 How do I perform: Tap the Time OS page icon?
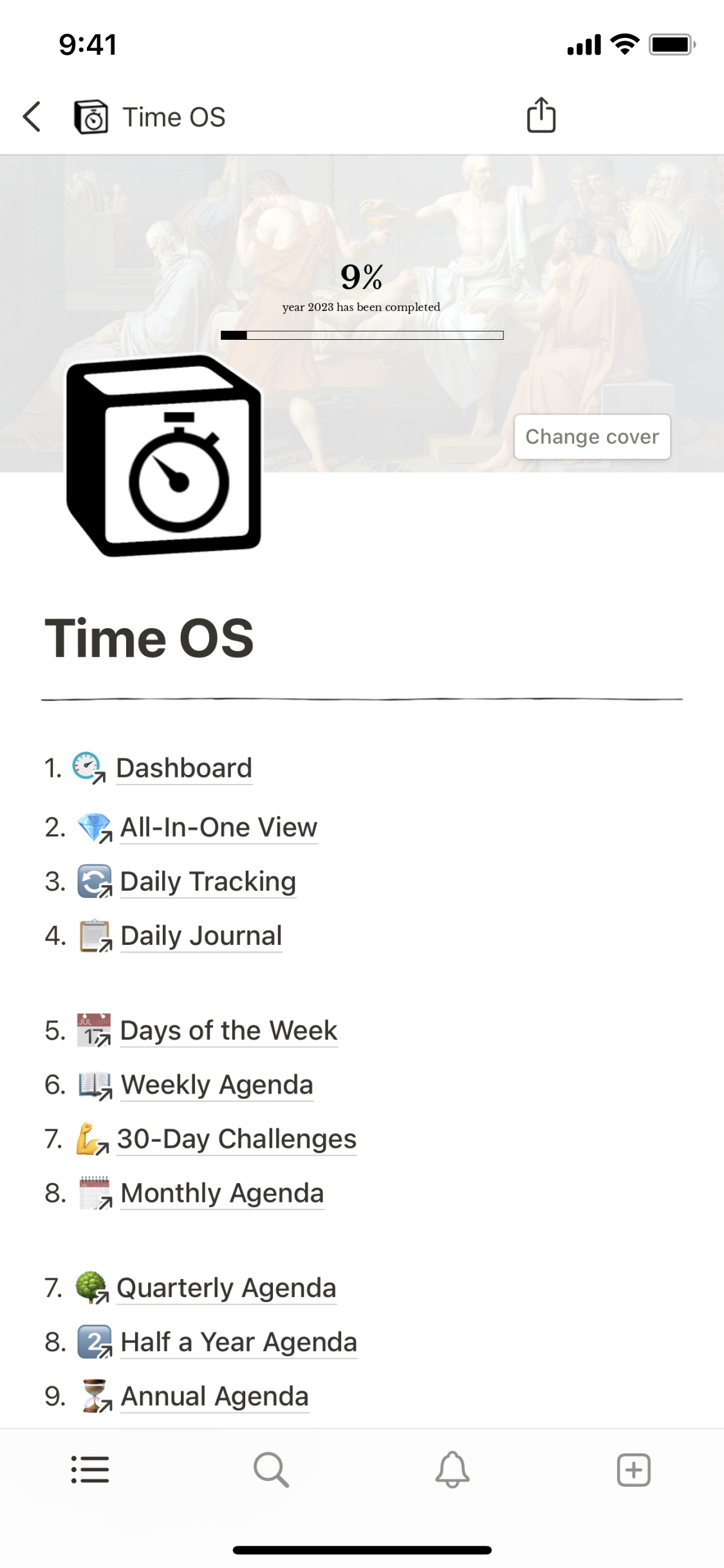coord(164,456)
